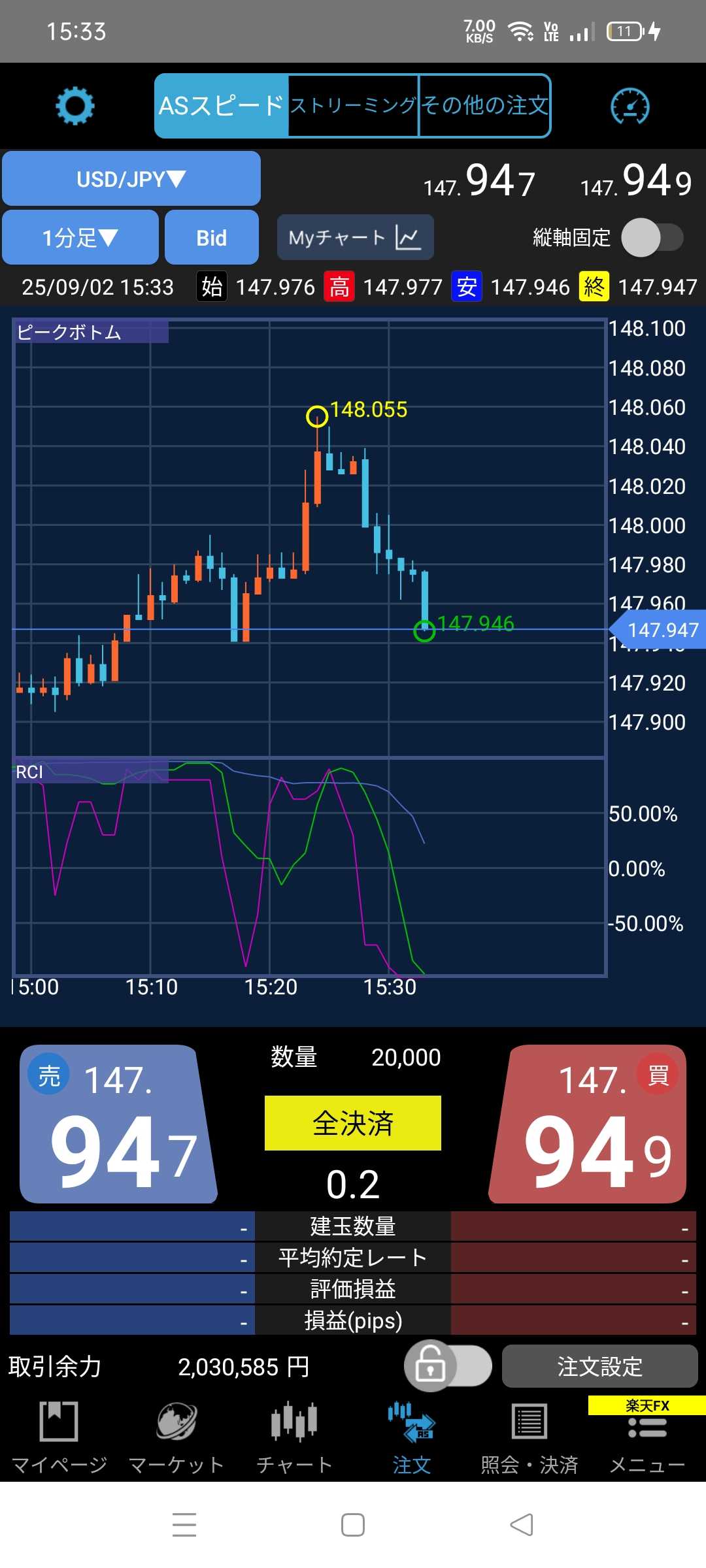
Task: Expand the USD/JPY currency pair dropdown
Action: [x=131, y=178]
